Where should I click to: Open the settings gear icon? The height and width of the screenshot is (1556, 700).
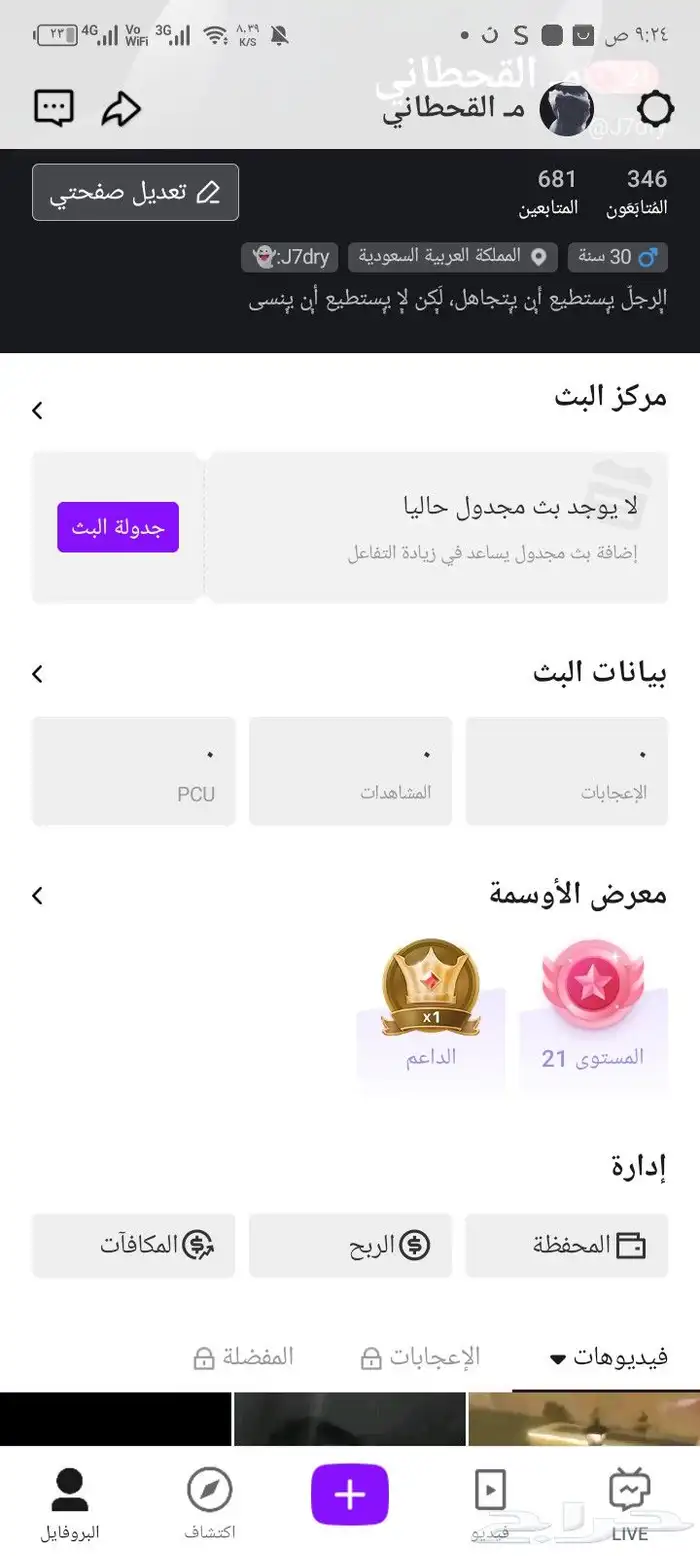pyautogui.click(x=654, y=108)
